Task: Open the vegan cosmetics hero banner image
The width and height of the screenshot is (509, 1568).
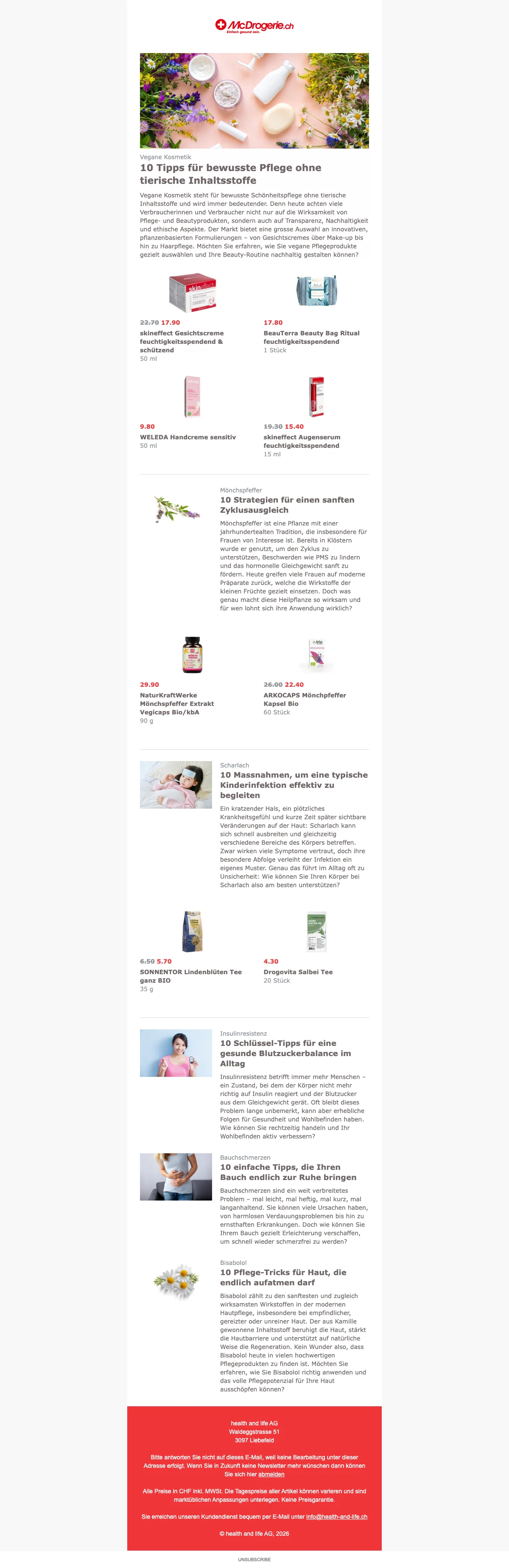Action: coord(254,101)
